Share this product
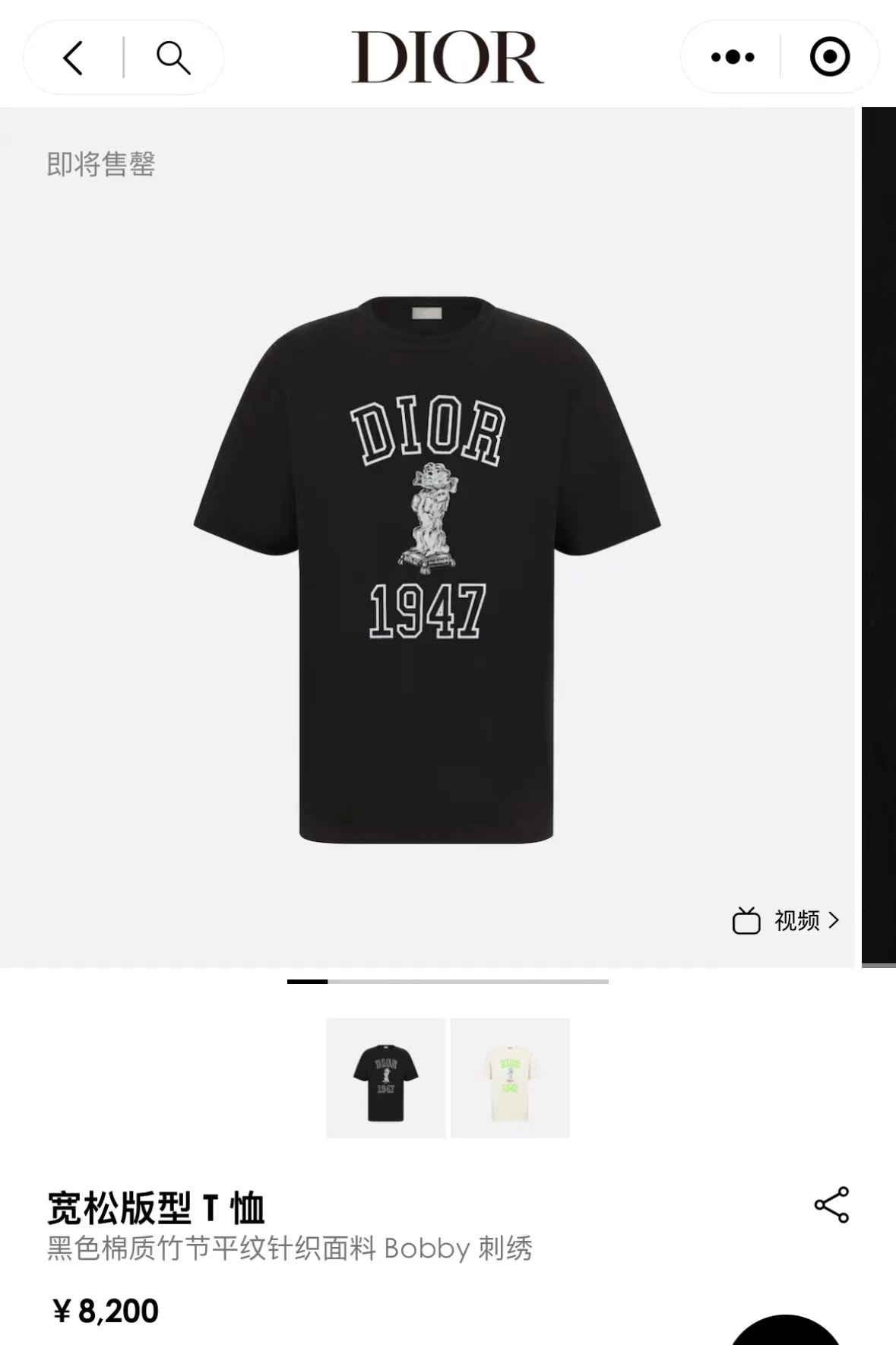 831,1204
